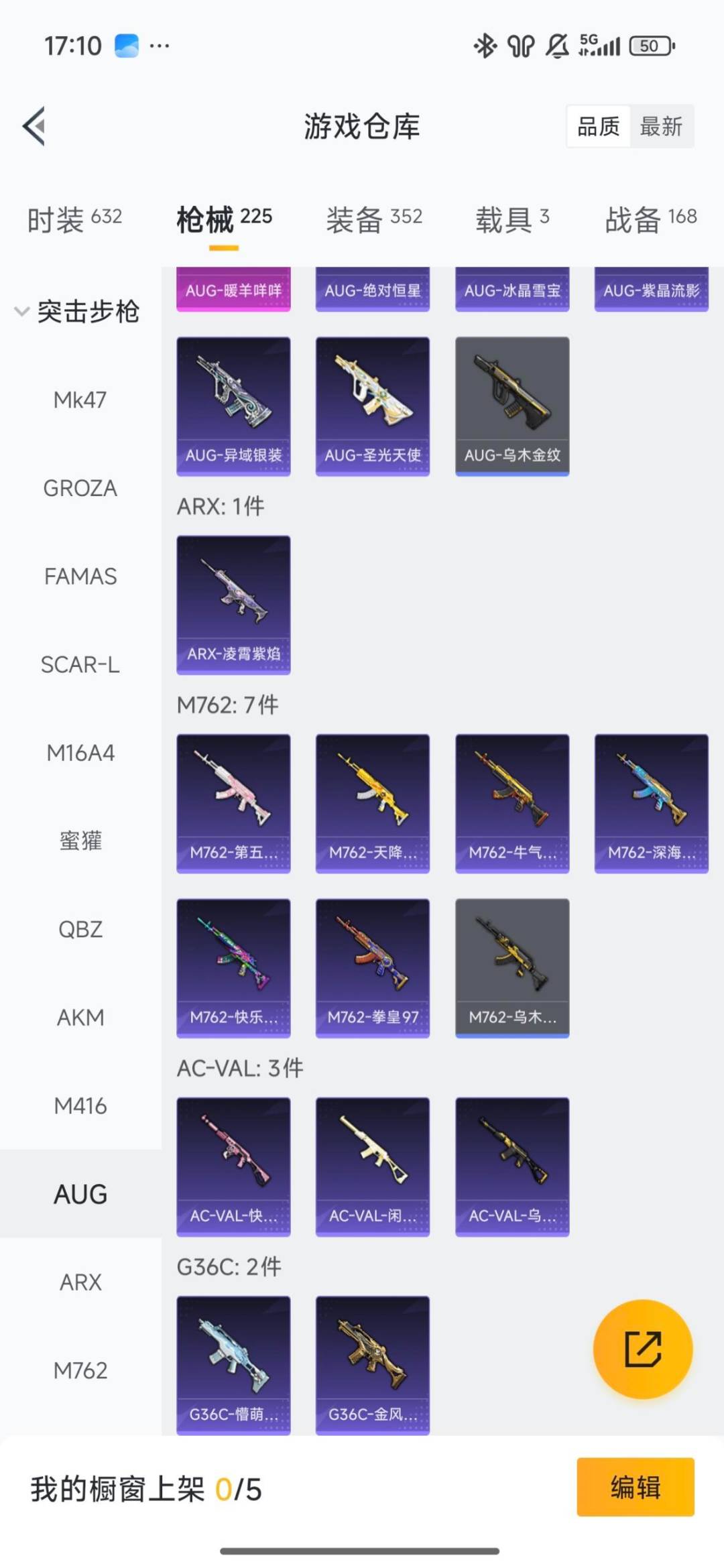Open the AUG-异域银装 skin
Viewport: 724px width, 1568px height.
[233, 406]
